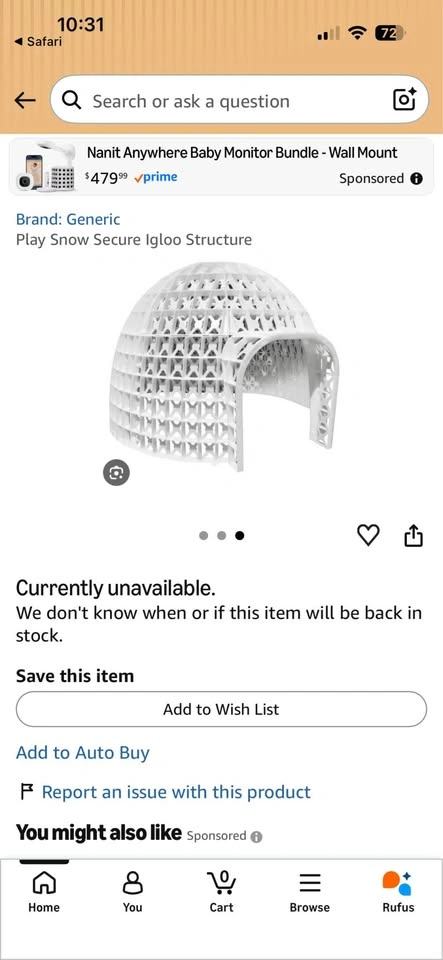Image resolution: width=443 pixels, height=960 pixels.
Task: Return to Safari via status bar link
Action: coord(38,42)
